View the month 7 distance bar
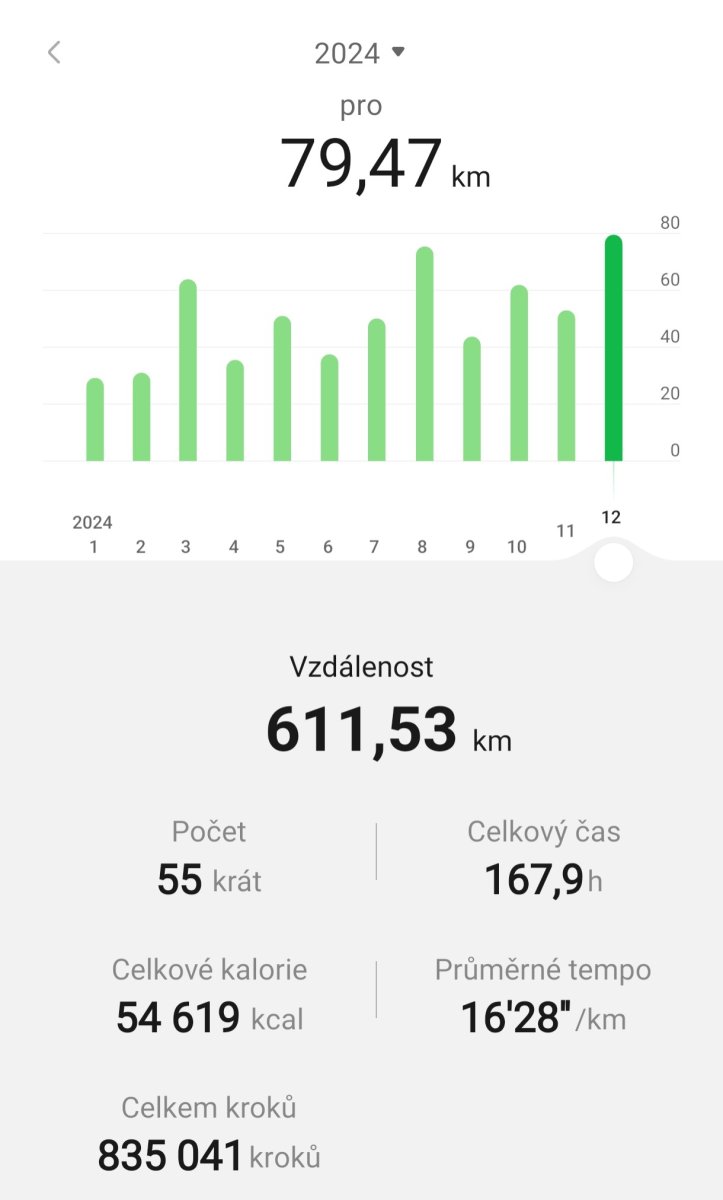Screen dimensions: 723x1200 tap(376, 390)
